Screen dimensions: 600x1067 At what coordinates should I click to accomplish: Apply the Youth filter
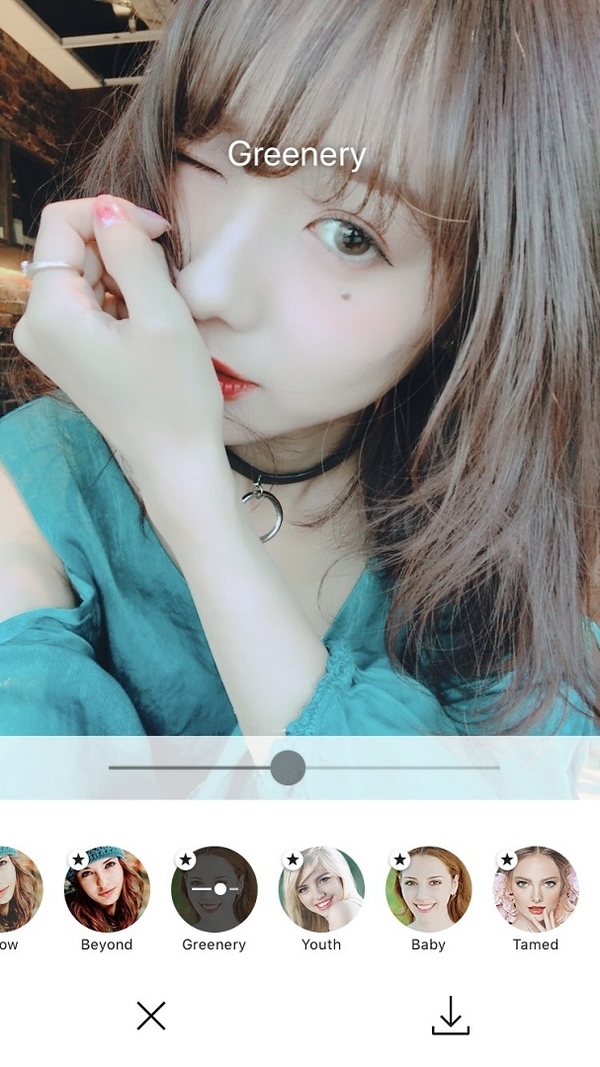coord(321,890)
